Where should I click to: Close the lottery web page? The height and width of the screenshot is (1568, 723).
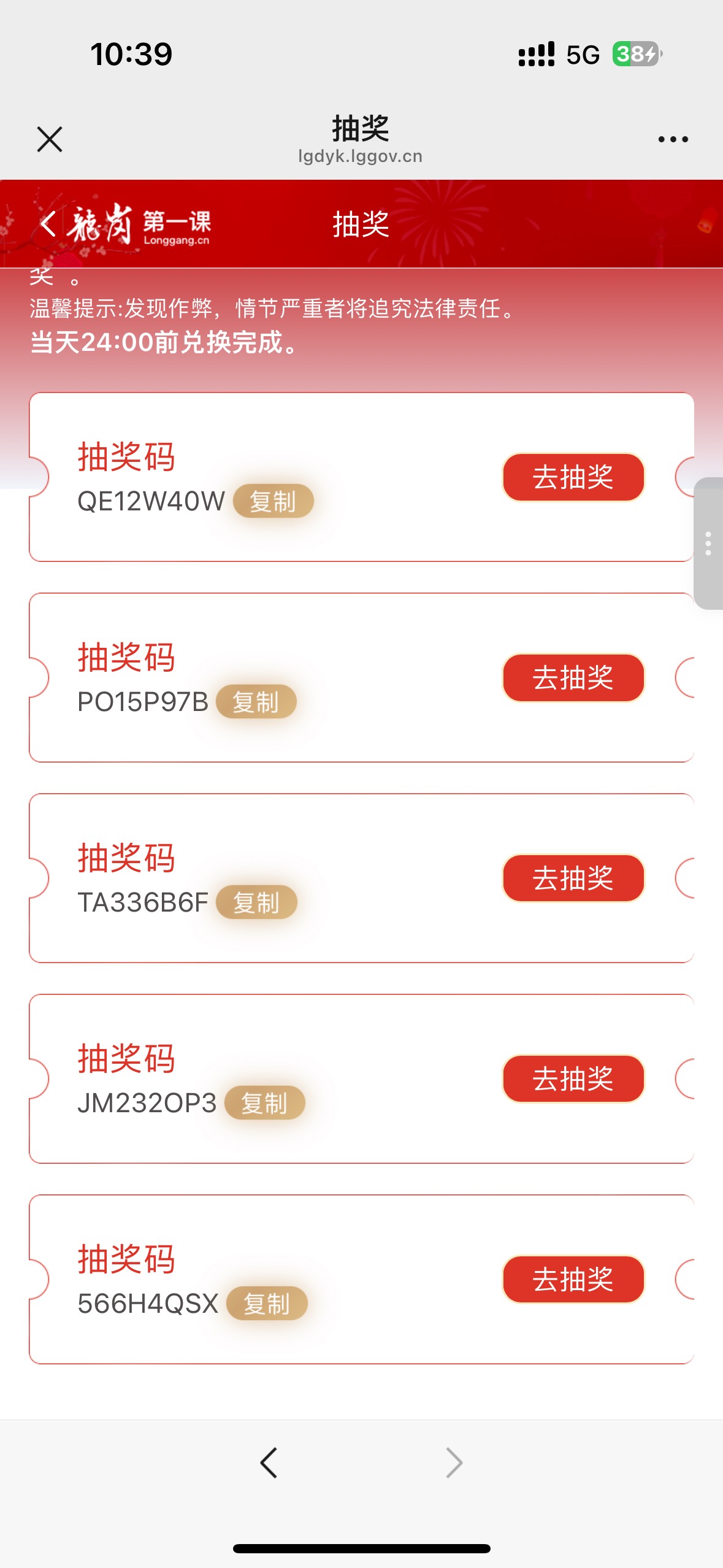click(x=50, y=139)
